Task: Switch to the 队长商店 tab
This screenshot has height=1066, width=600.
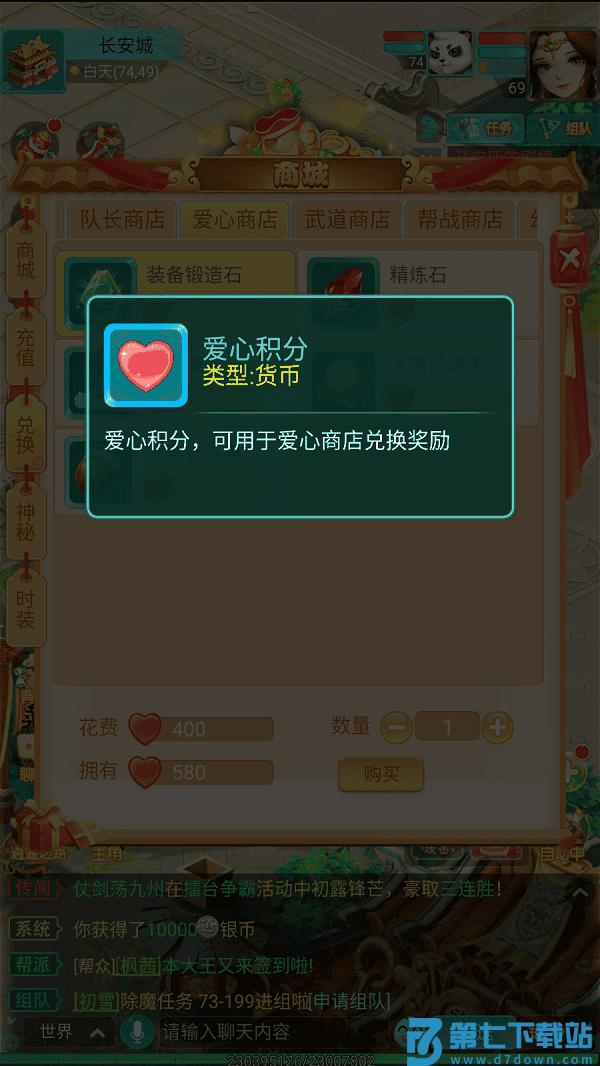Action: point(122,219)
